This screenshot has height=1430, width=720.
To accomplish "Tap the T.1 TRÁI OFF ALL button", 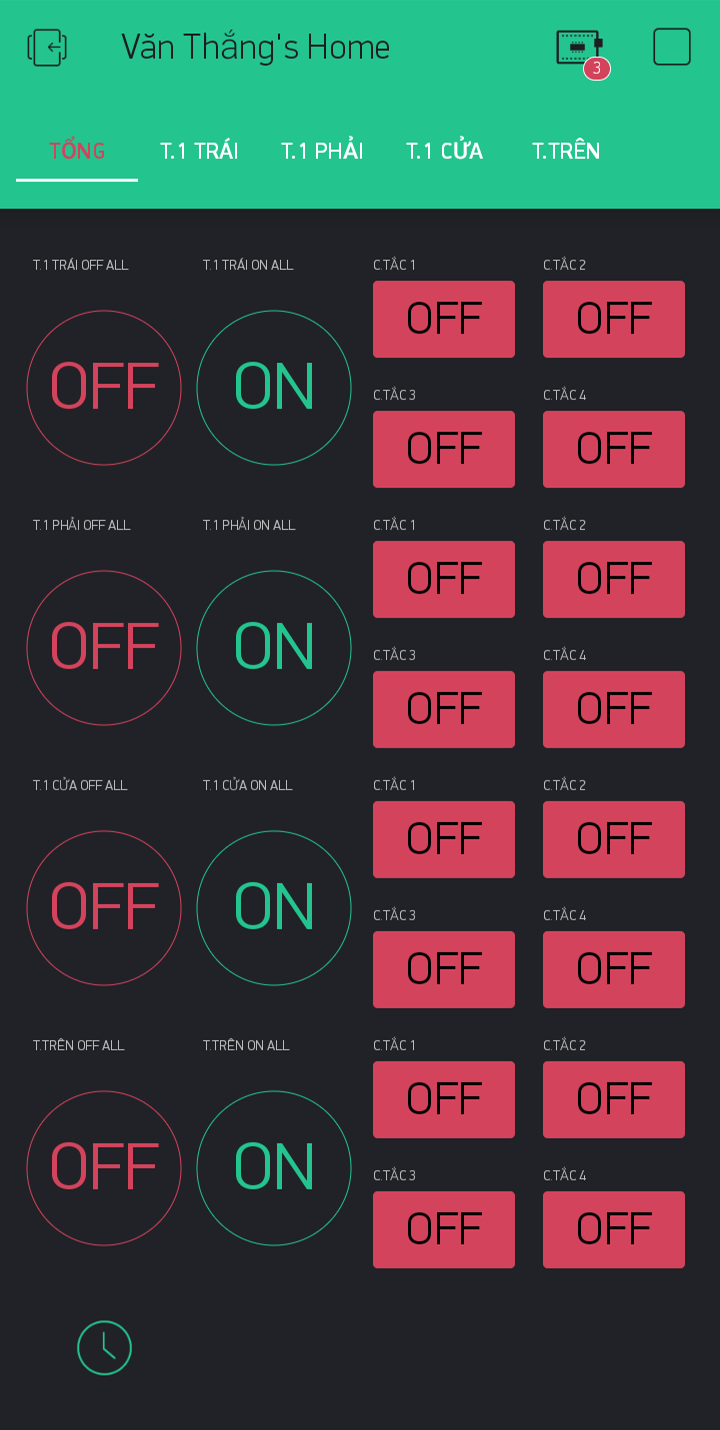I will (104, 387).
